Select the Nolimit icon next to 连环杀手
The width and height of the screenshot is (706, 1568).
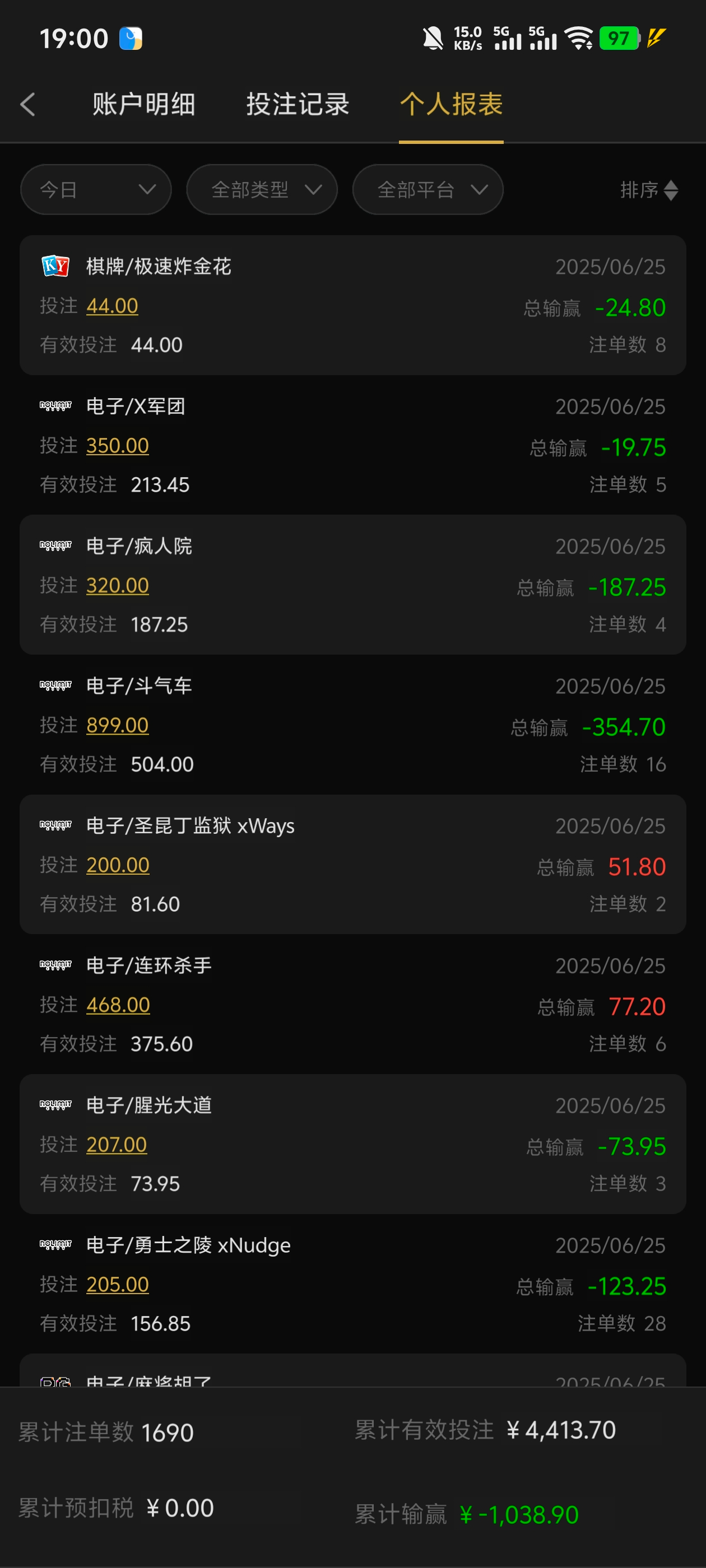(x=55, y=965)
